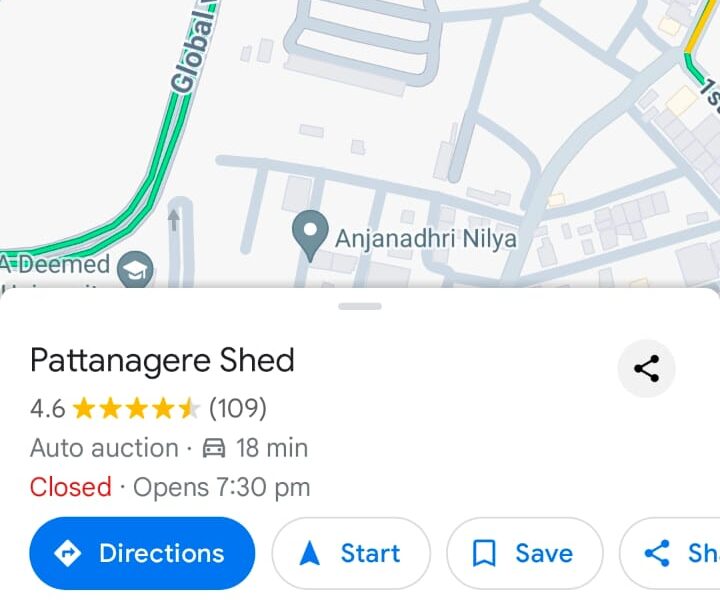Viewport: 720px width, 600px height.
Task: Save Pattanagere Shed to a list
Action: [x=524, y=553]
